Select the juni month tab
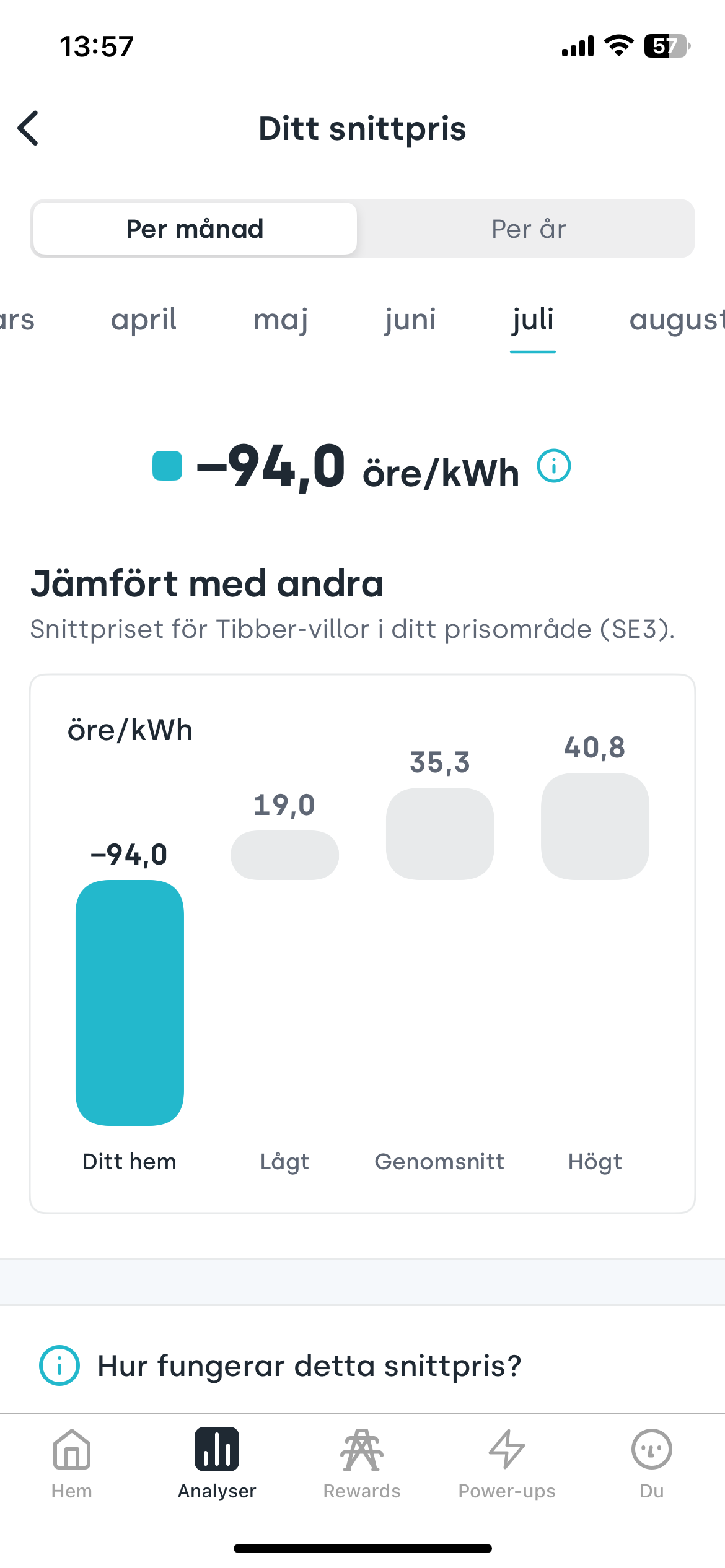The height and width of the screenshot is (1568, 725). pos(410,320)
